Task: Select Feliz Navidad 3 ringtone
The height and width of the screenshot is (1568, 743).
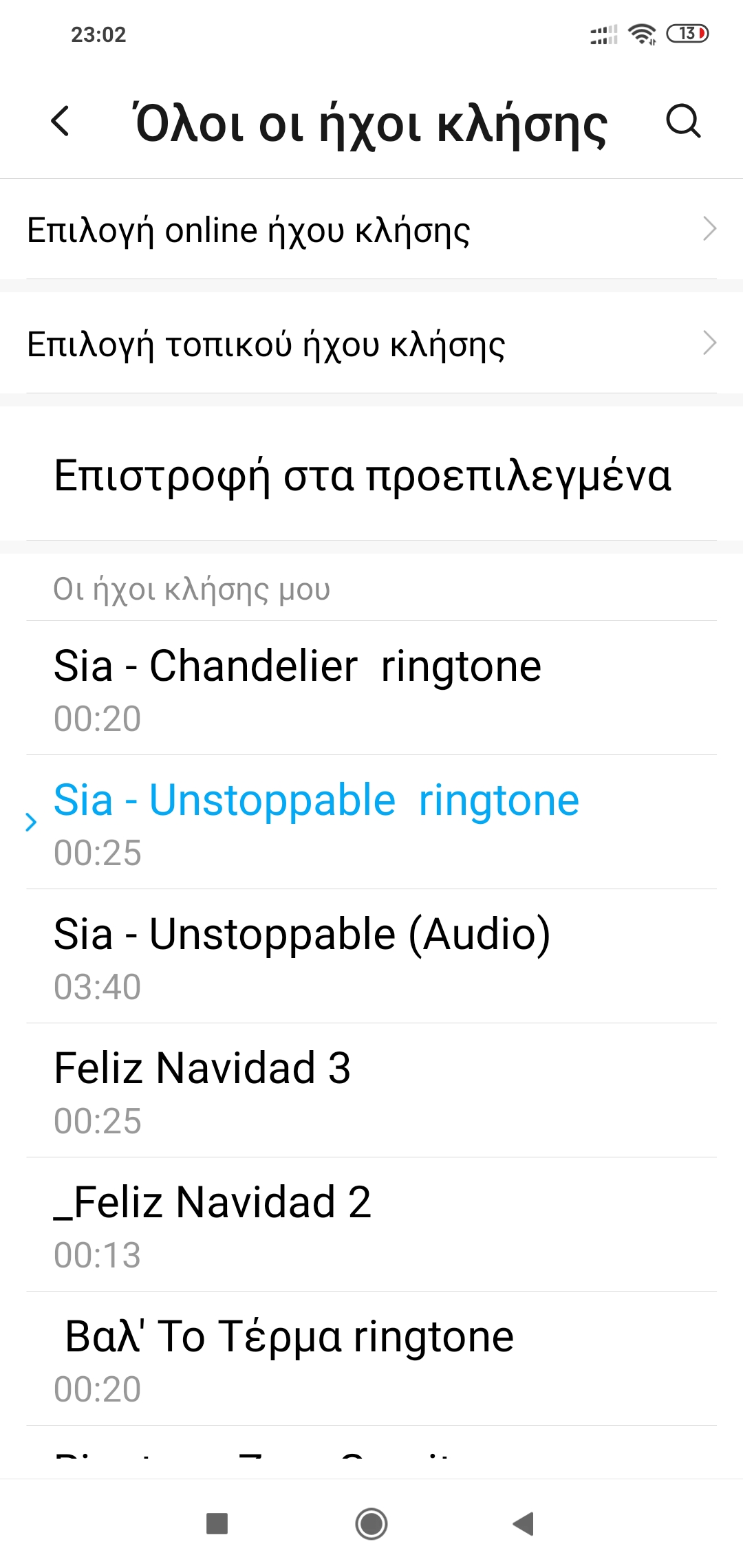Action: click(x=371, y=1090)
